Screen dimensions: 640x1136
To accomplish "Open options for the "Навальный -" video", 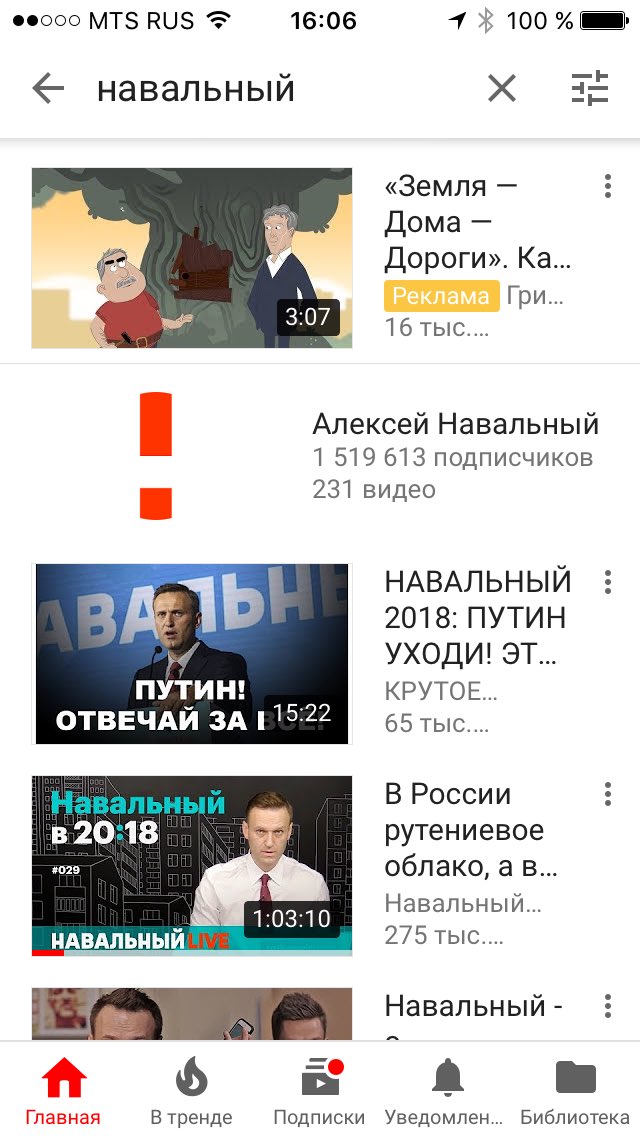I will (x=607, y=1006).
